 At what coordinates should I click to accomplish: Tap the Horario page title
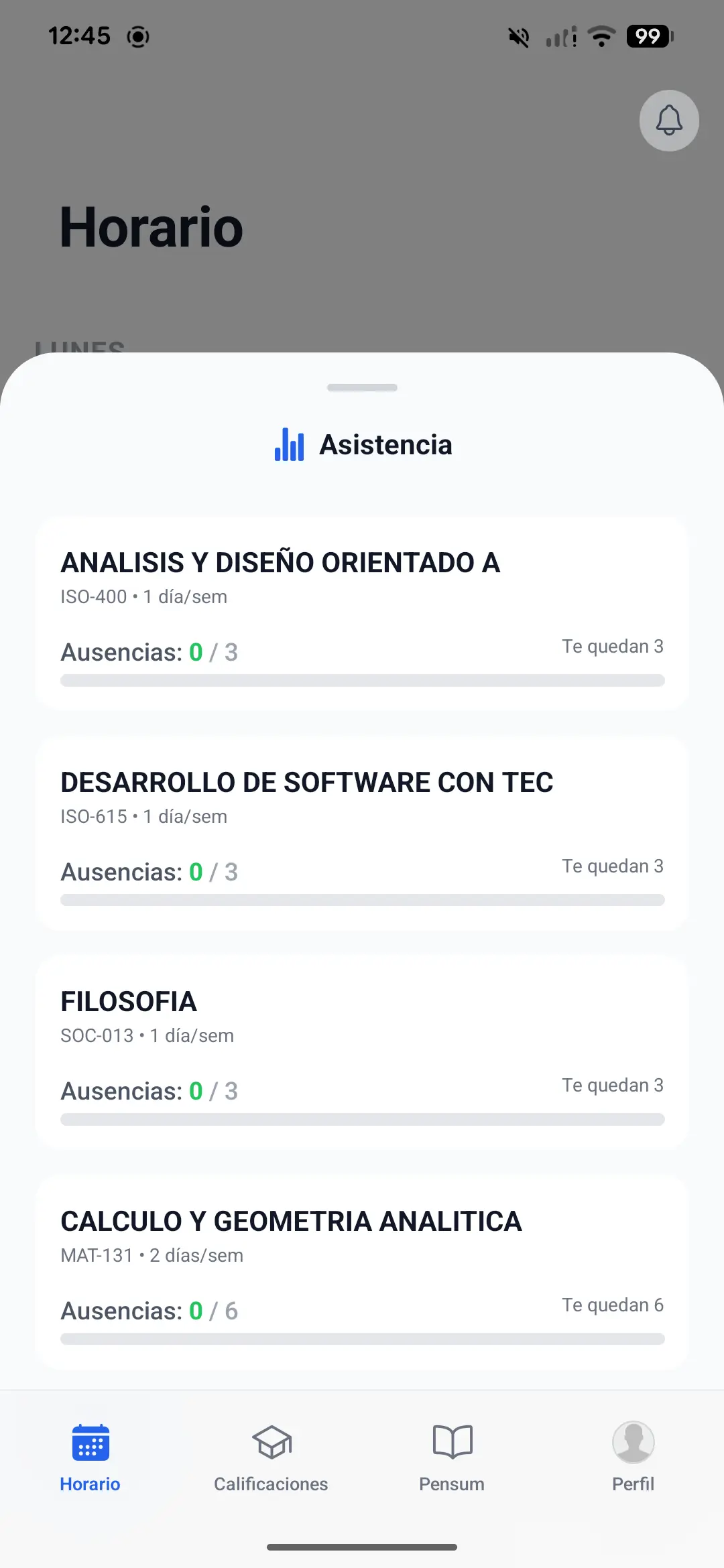pos(150,226)
